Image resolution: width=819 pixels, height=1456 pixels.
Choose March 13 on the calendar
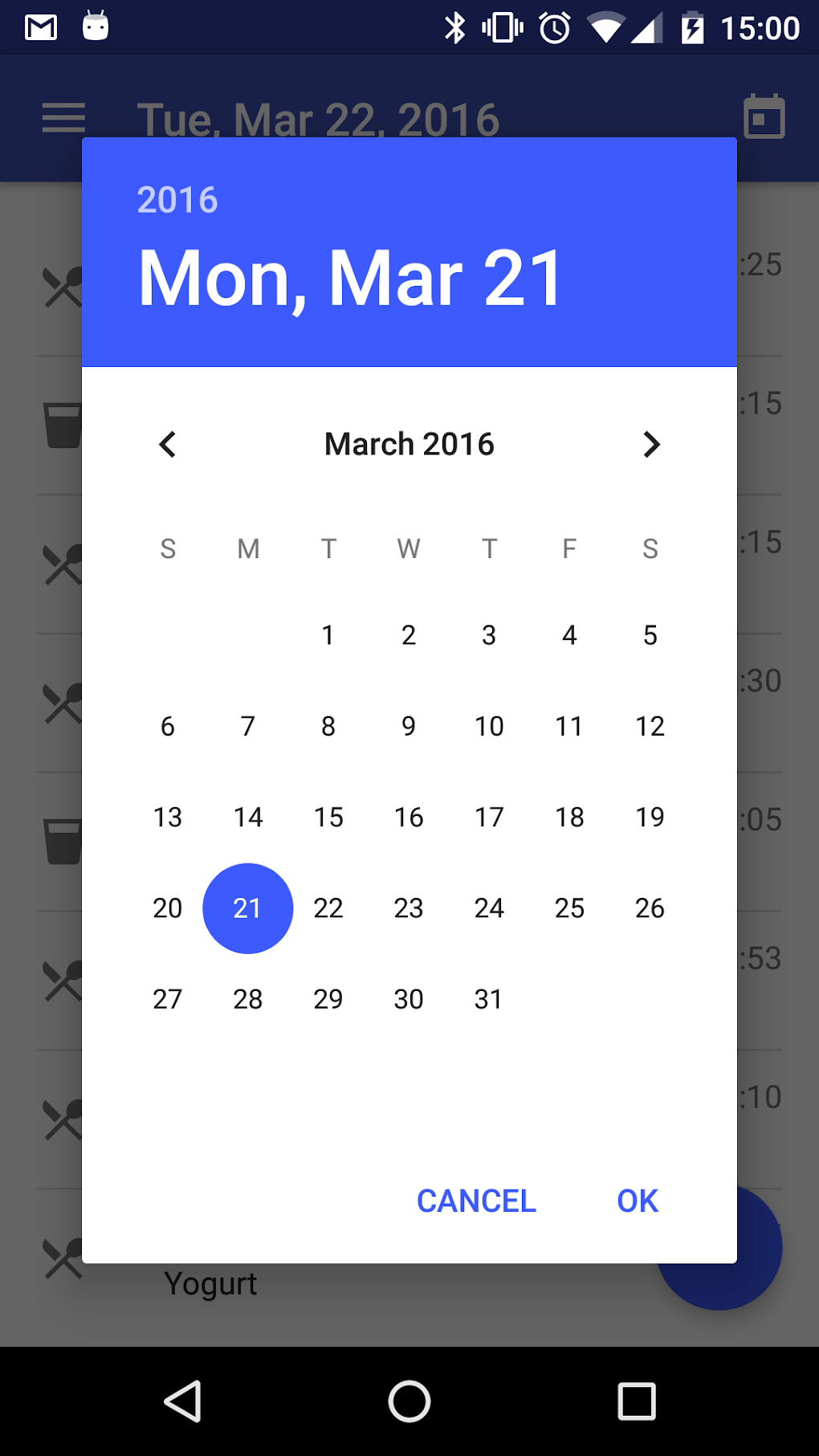coord(168,818)
